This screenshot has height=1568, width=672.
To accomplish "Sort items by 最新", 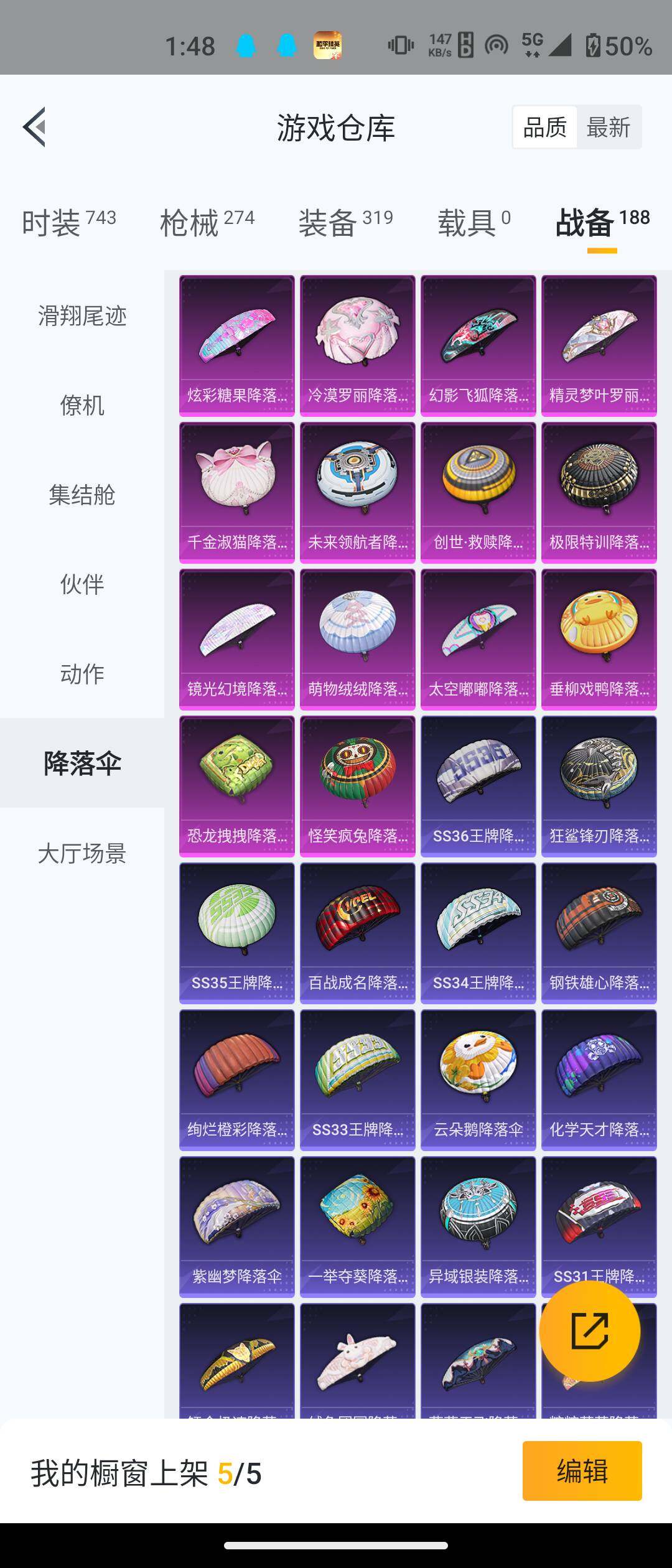I will 608,128.
